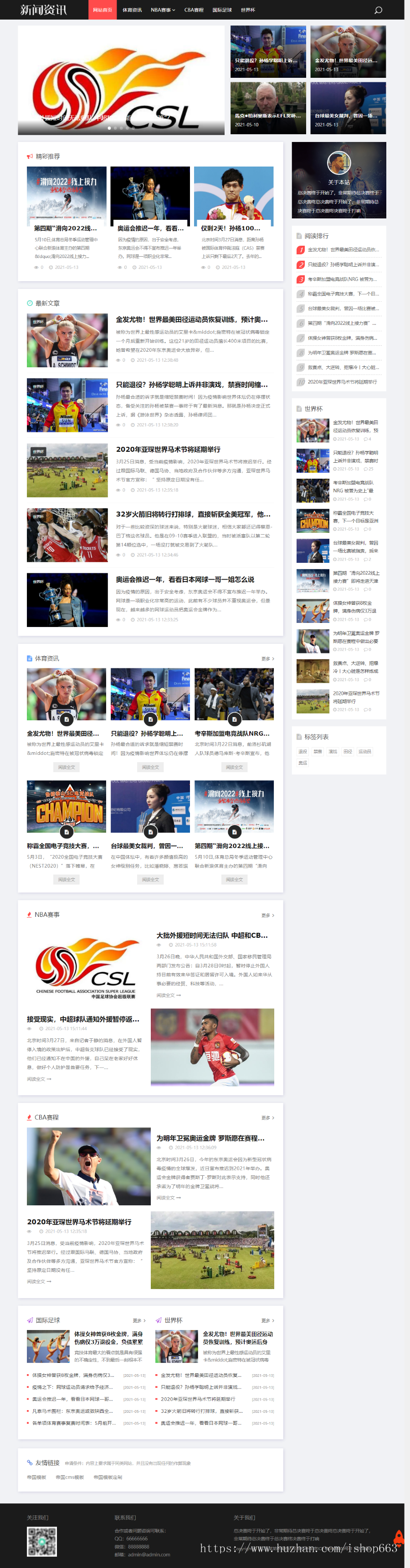Switch to 体育资讯 nav tab
The width and height of the screenshot is (410, 1568).
[132, 10]
